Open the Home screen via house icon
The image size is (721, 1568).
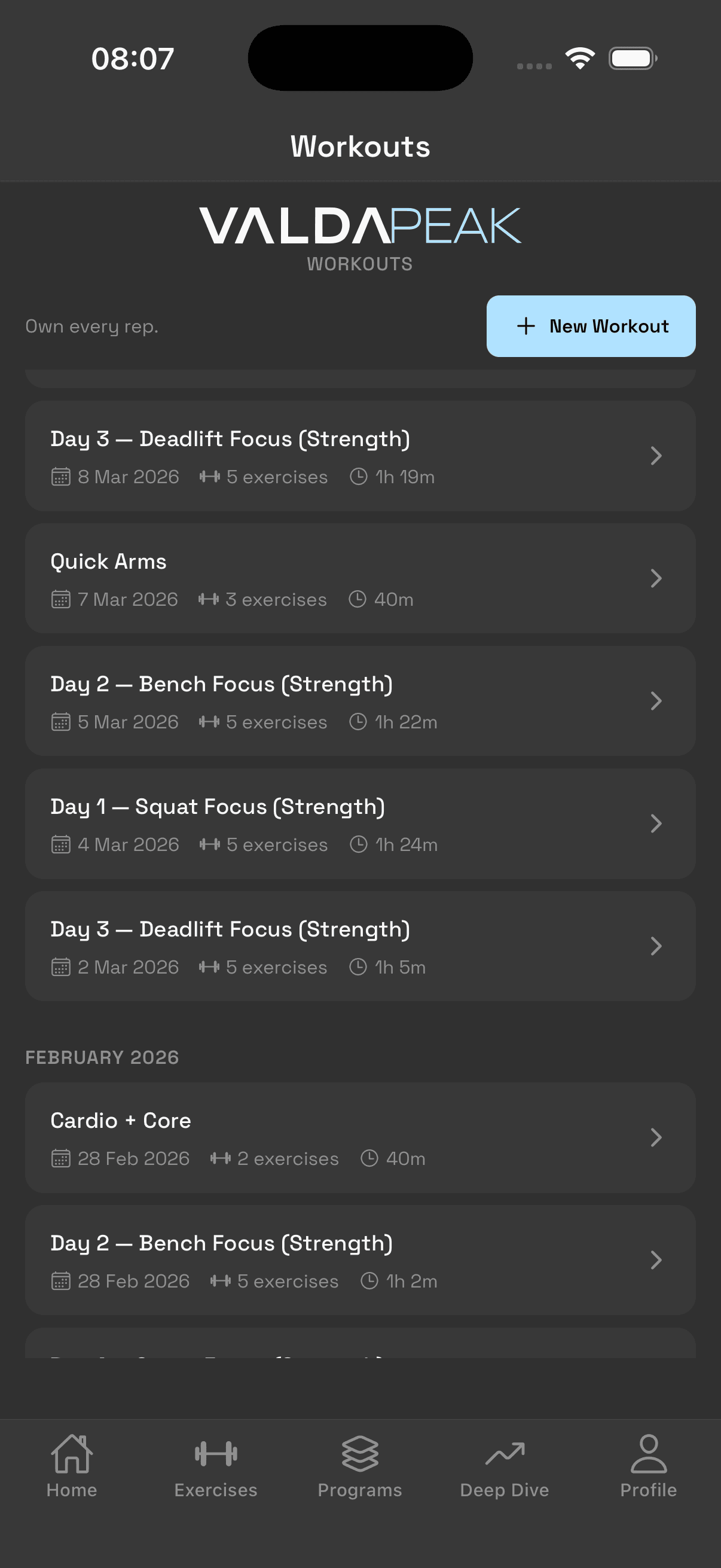coord(72,1461)
